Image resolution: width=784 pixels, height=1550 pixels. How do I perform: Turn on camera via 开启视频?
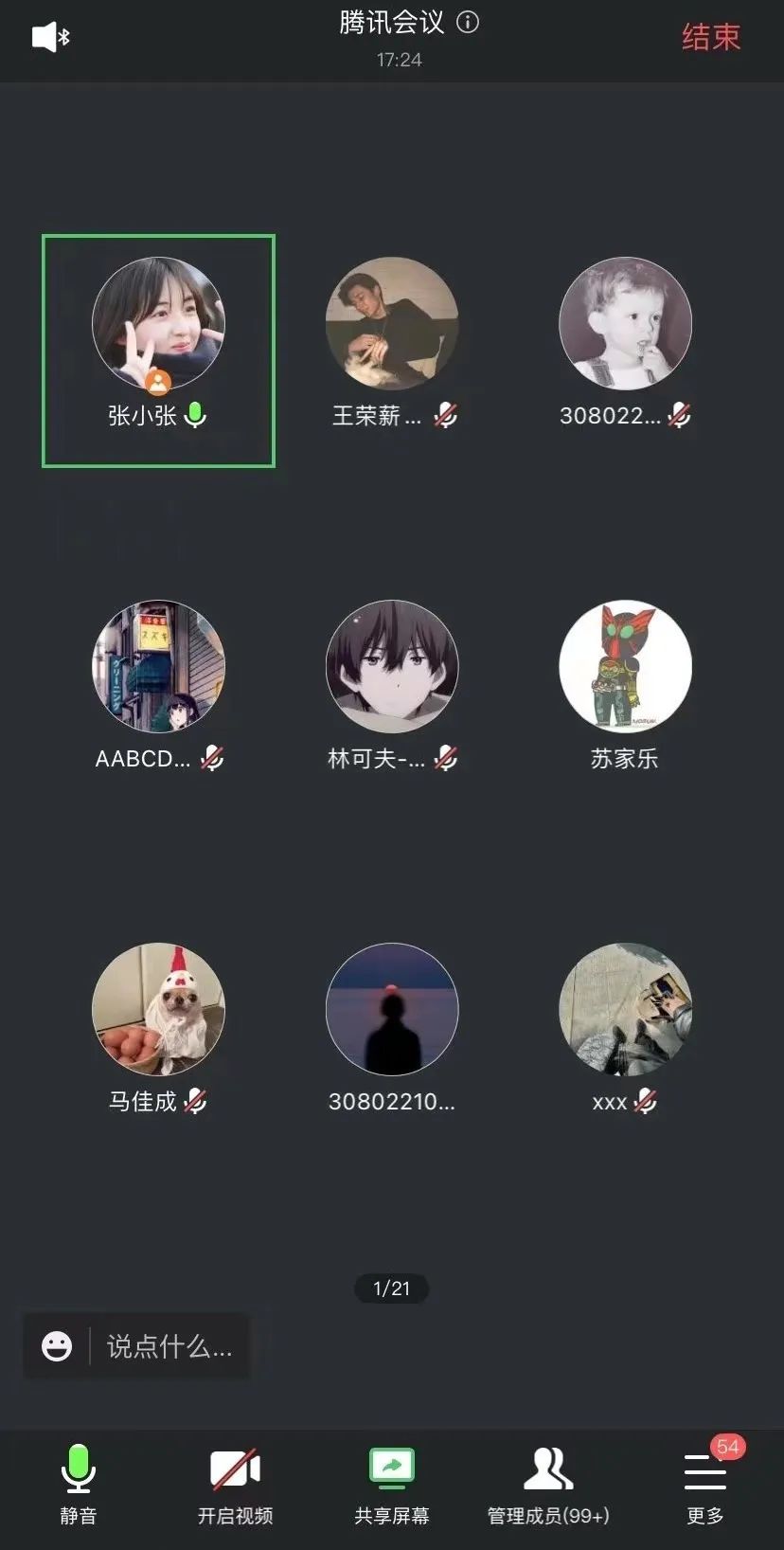pos(235,1484)
